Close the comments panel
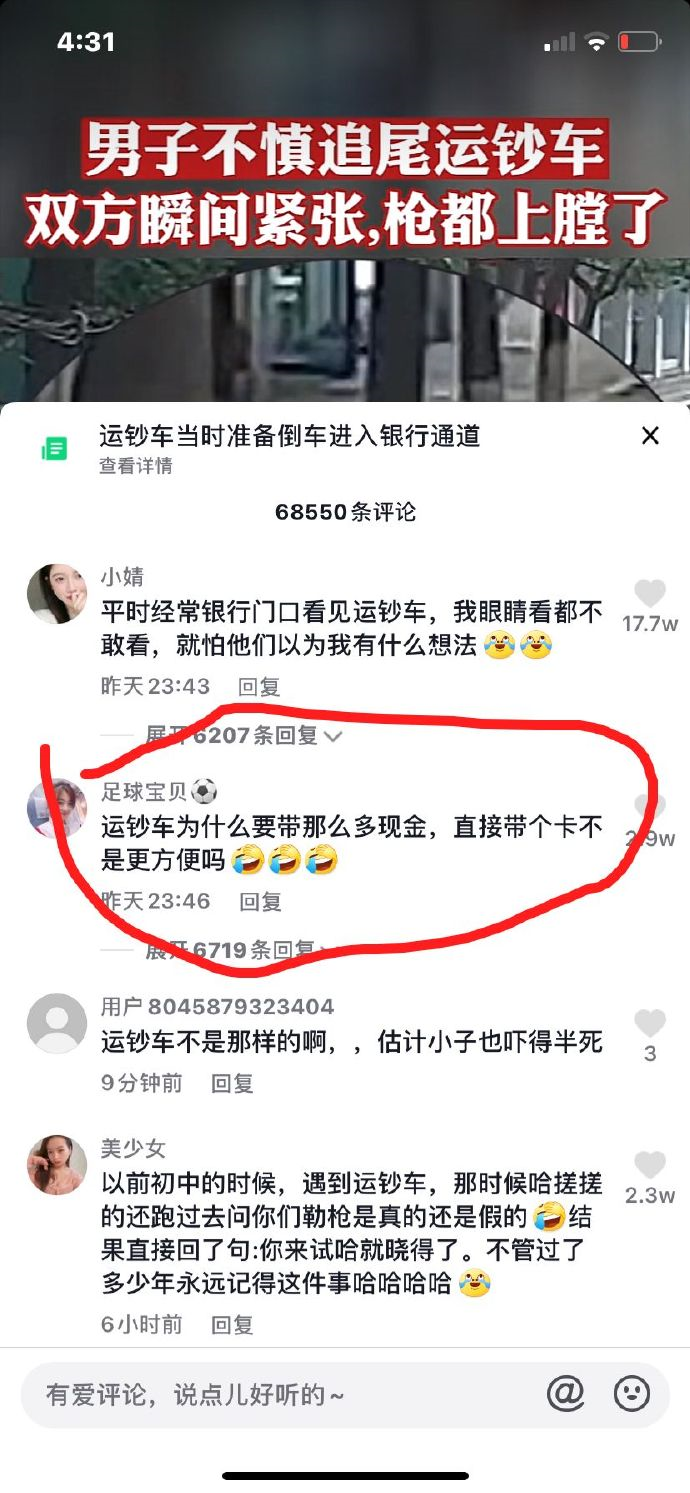 pos(650,436)
